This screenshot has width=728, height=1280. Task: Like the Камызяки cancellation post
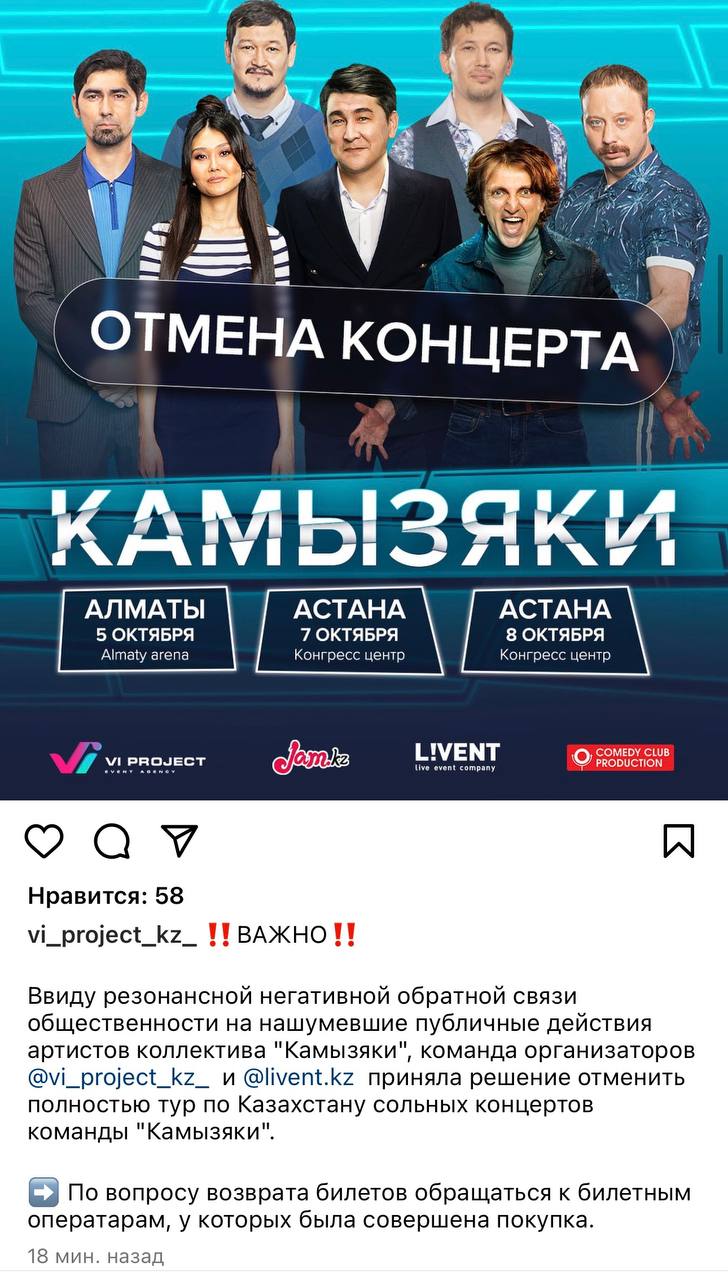point(44,841)
